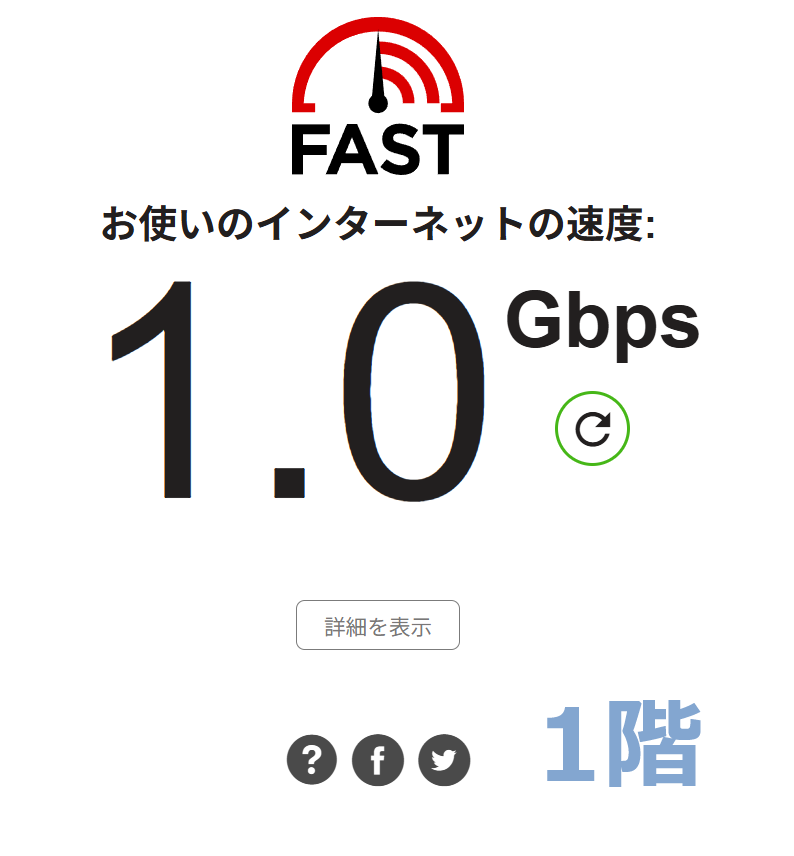
Task: Share result on Twitter
Action: click(444, 760)
